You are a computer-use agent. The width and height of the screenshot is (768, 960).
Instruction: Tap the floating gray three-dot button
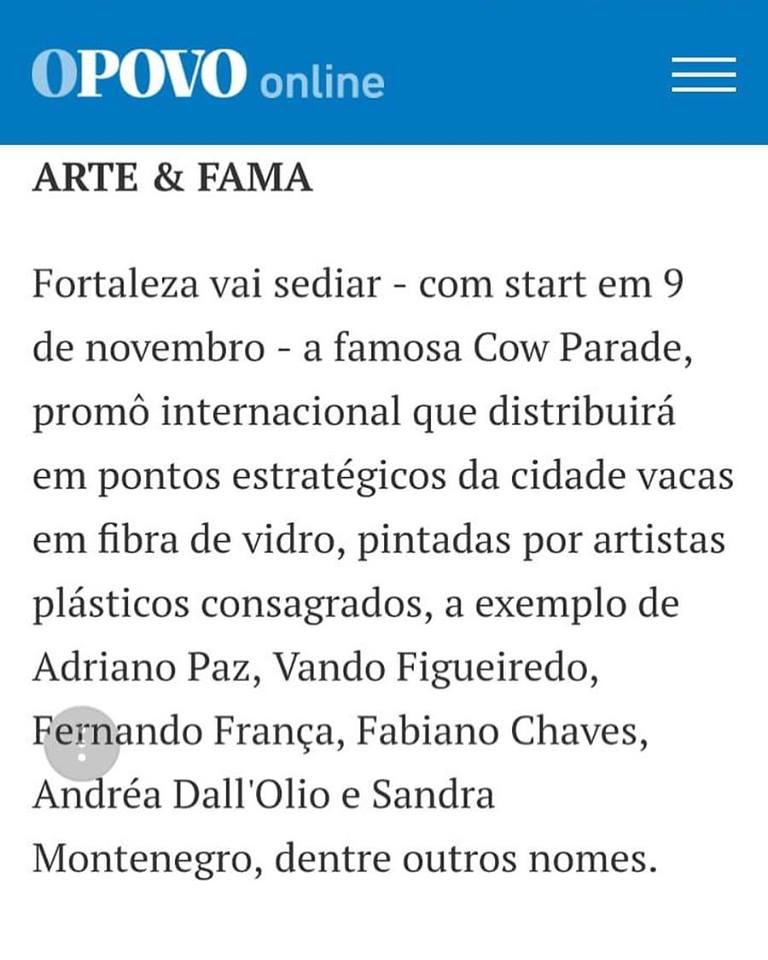pos(81,743)
